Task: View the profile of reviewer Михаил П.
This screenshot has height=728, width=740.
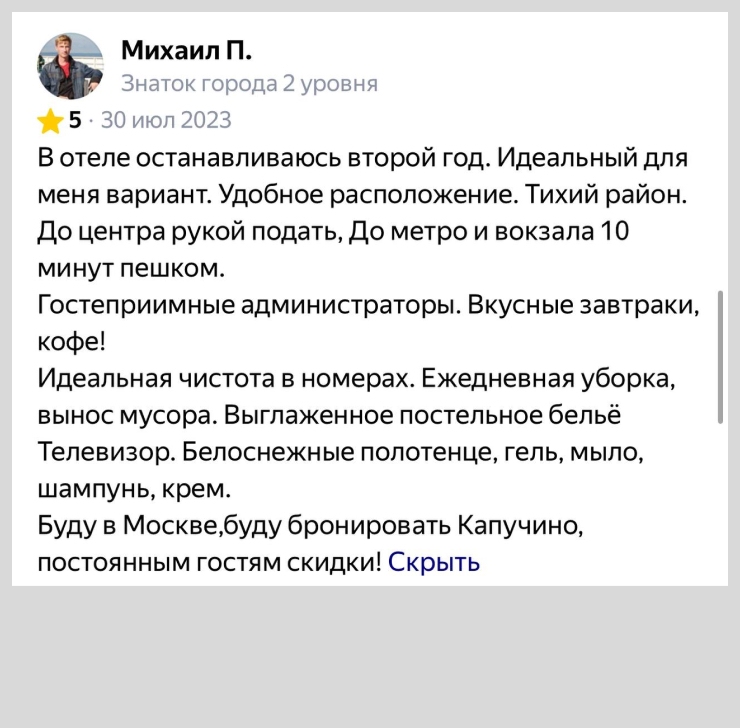Action: 186,50
